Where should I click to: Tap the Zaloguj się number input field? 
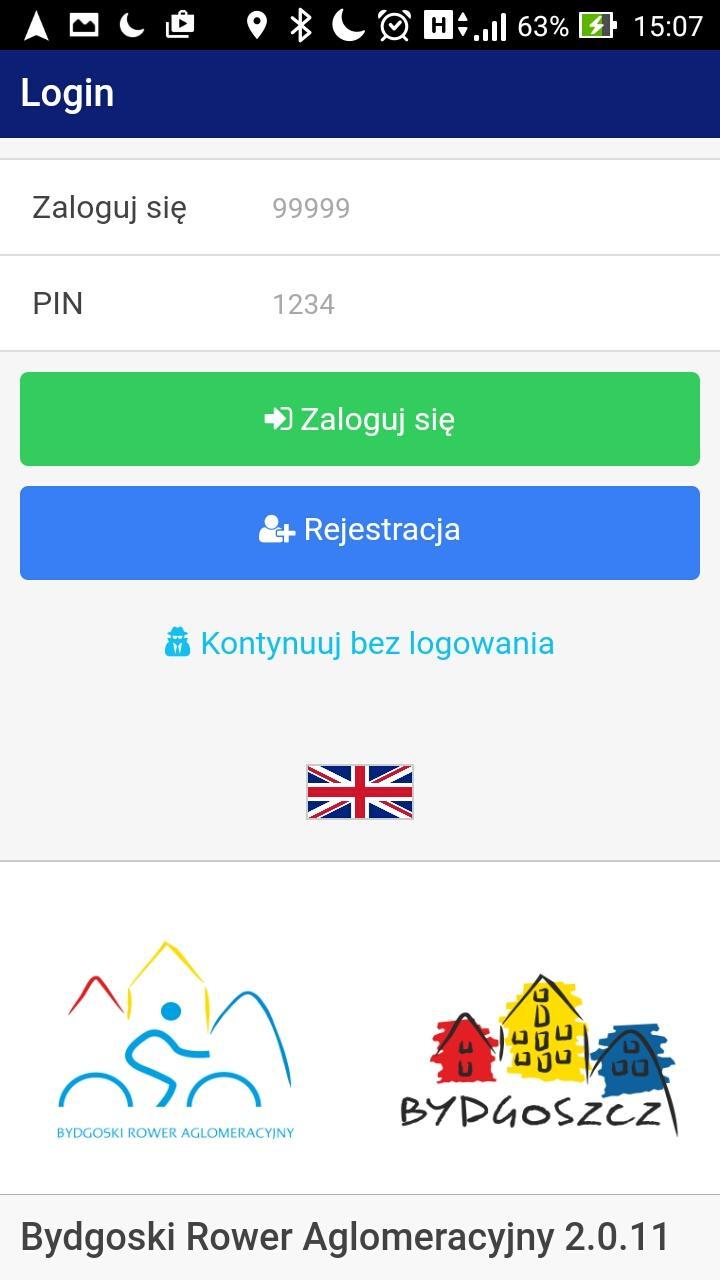[480, 208]
